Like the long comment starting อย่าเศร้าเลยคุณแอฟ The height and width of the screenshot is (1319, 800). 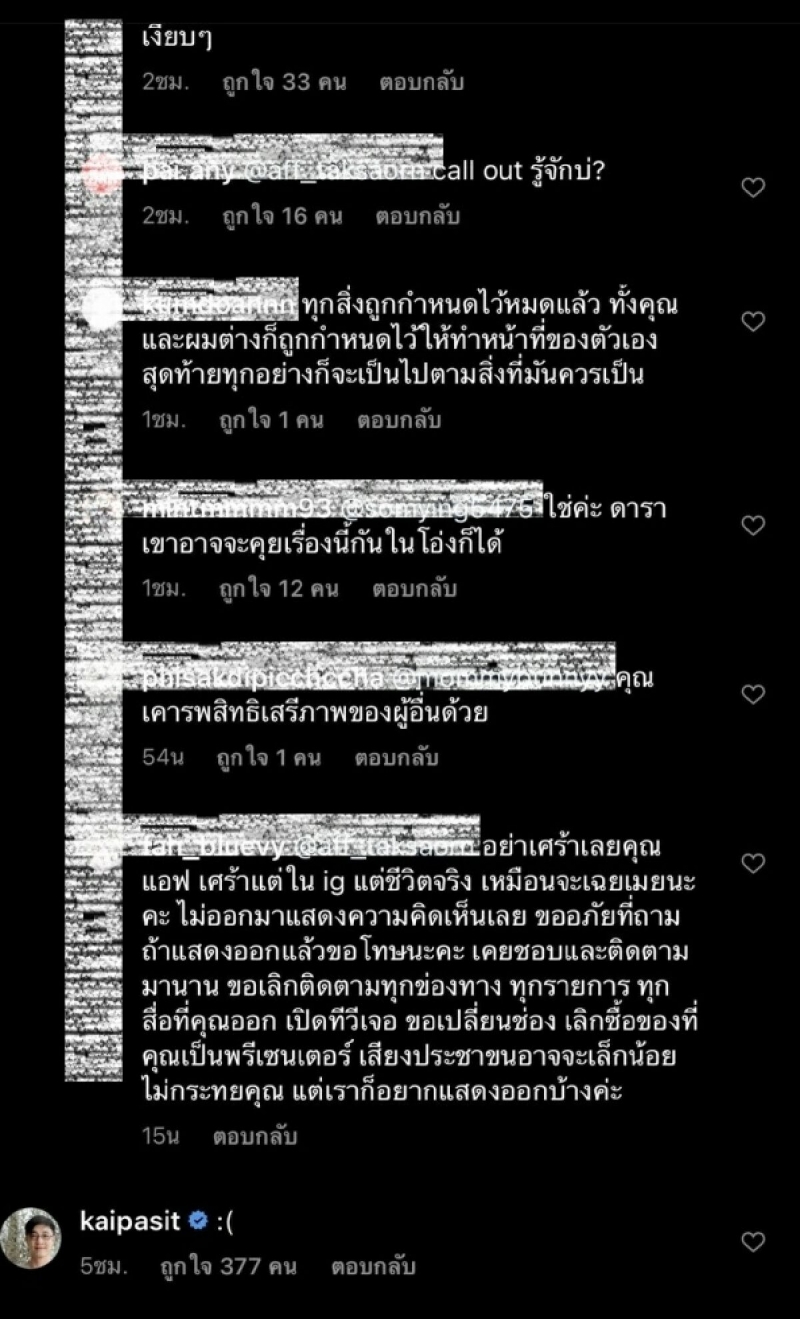(x=753, y=863)
